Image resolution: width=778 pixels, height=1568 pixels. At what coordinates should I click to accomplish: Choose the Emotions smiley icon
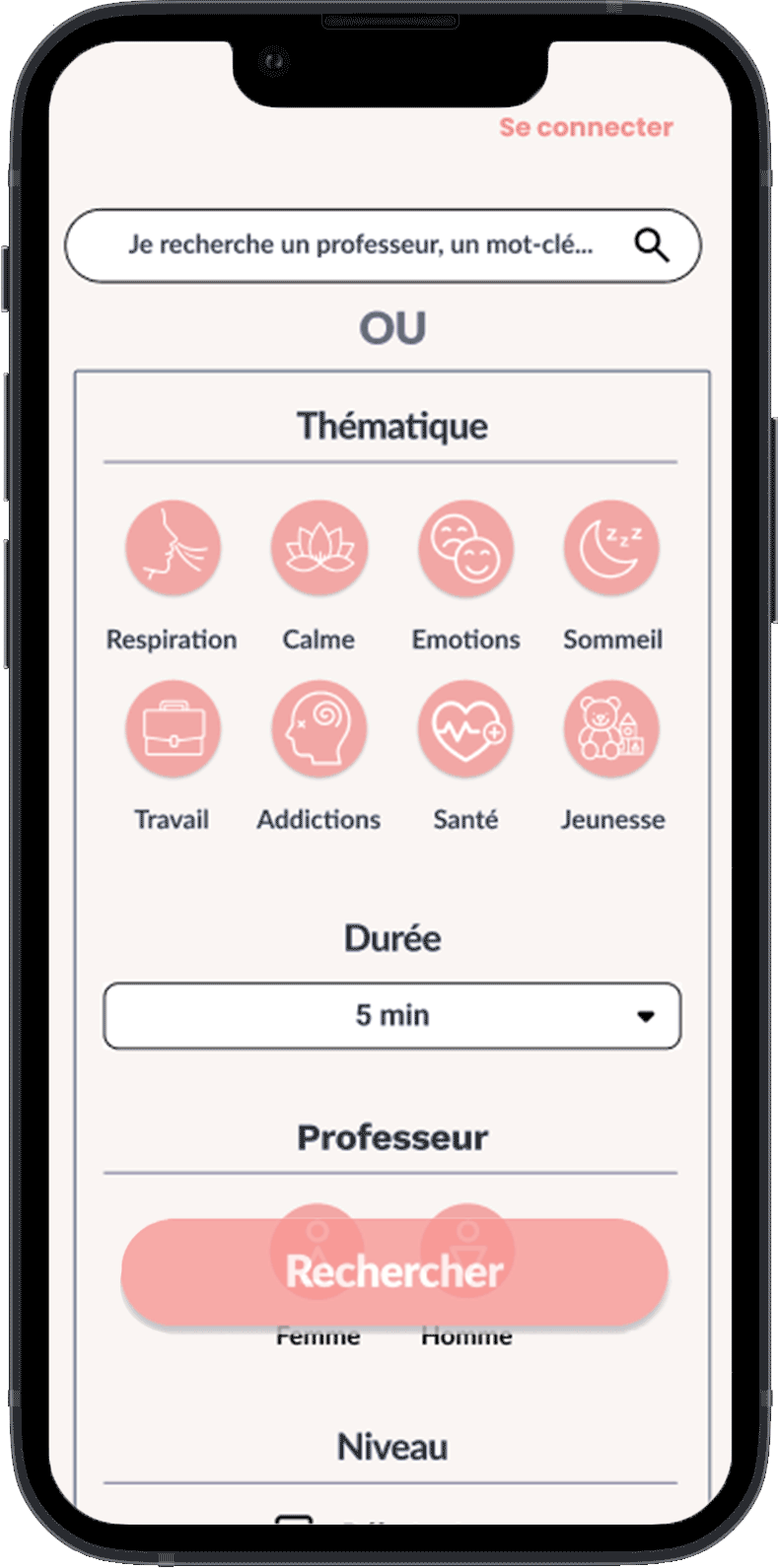point(464,548)
